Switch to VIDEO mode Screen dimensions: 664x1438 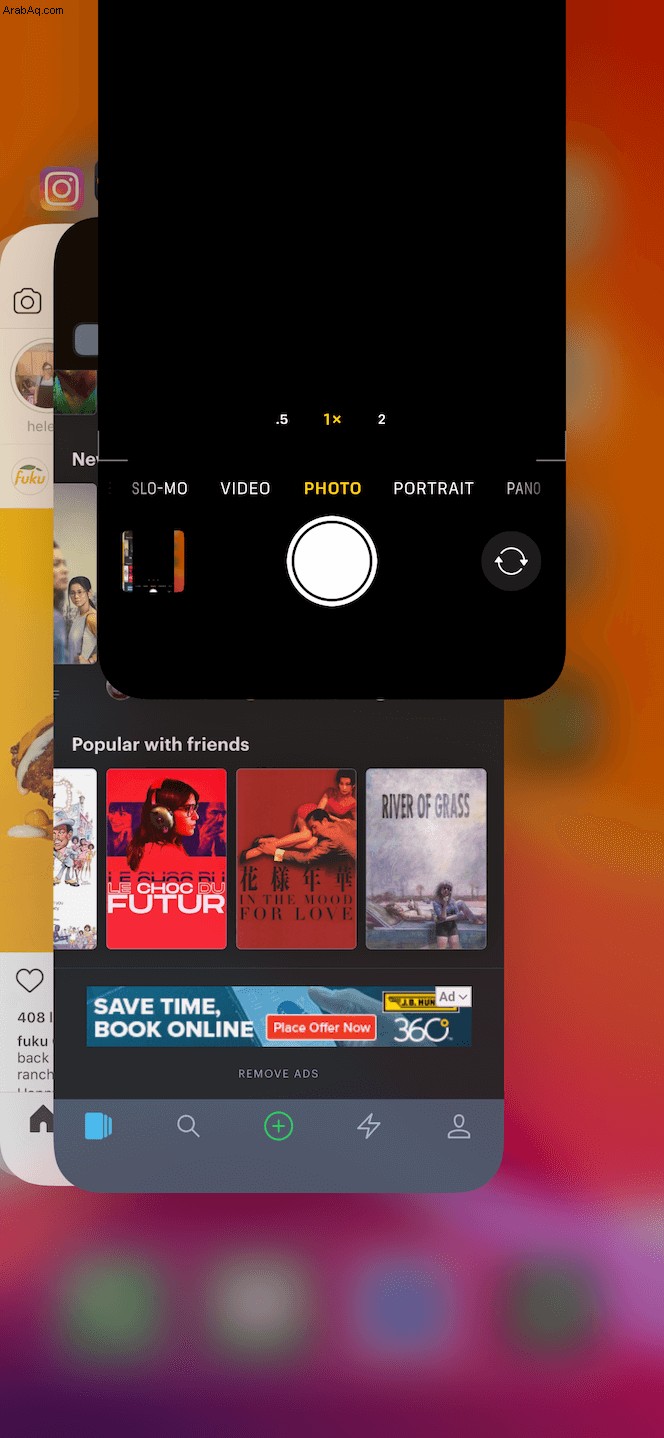[x=245, y=488]
